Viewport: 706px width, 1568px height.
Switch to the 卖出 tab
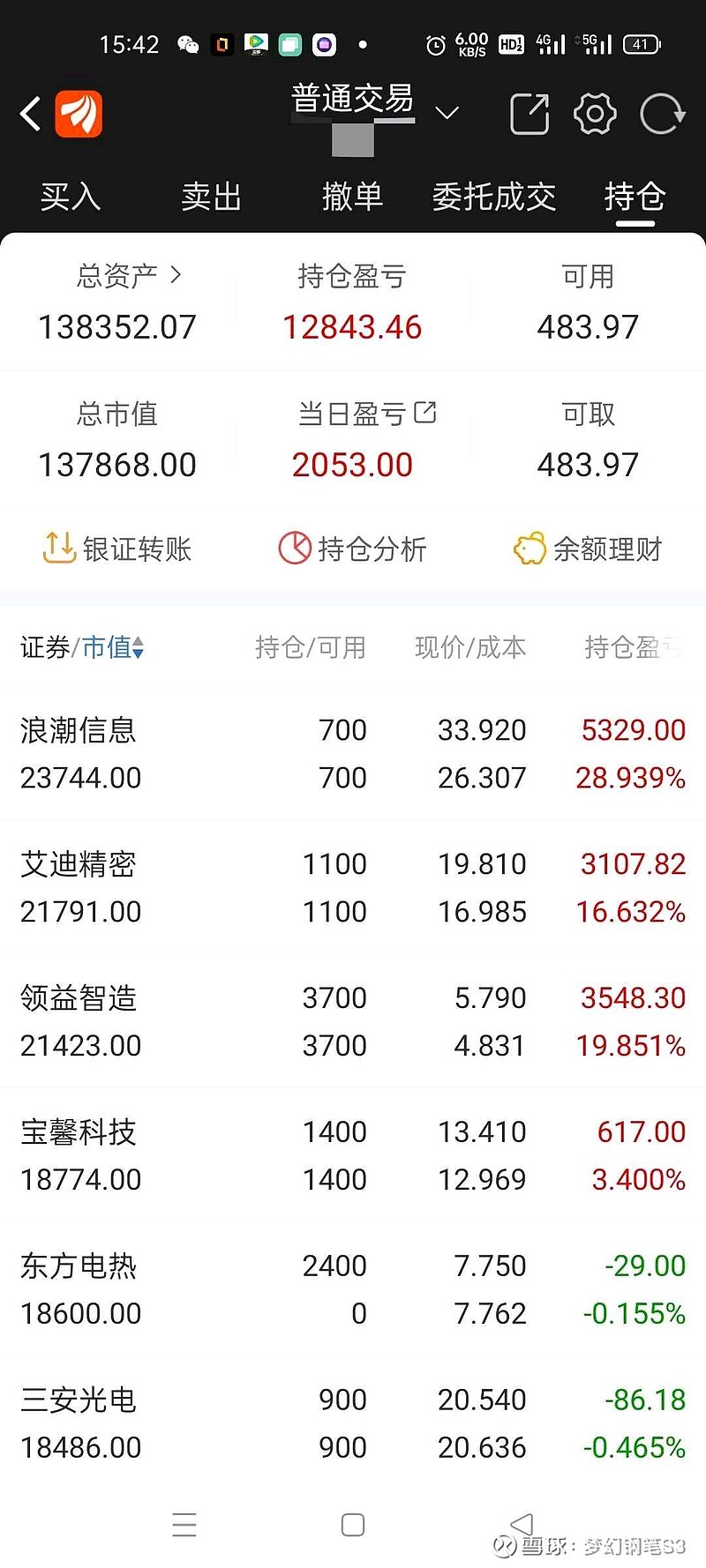pos(212,196)
